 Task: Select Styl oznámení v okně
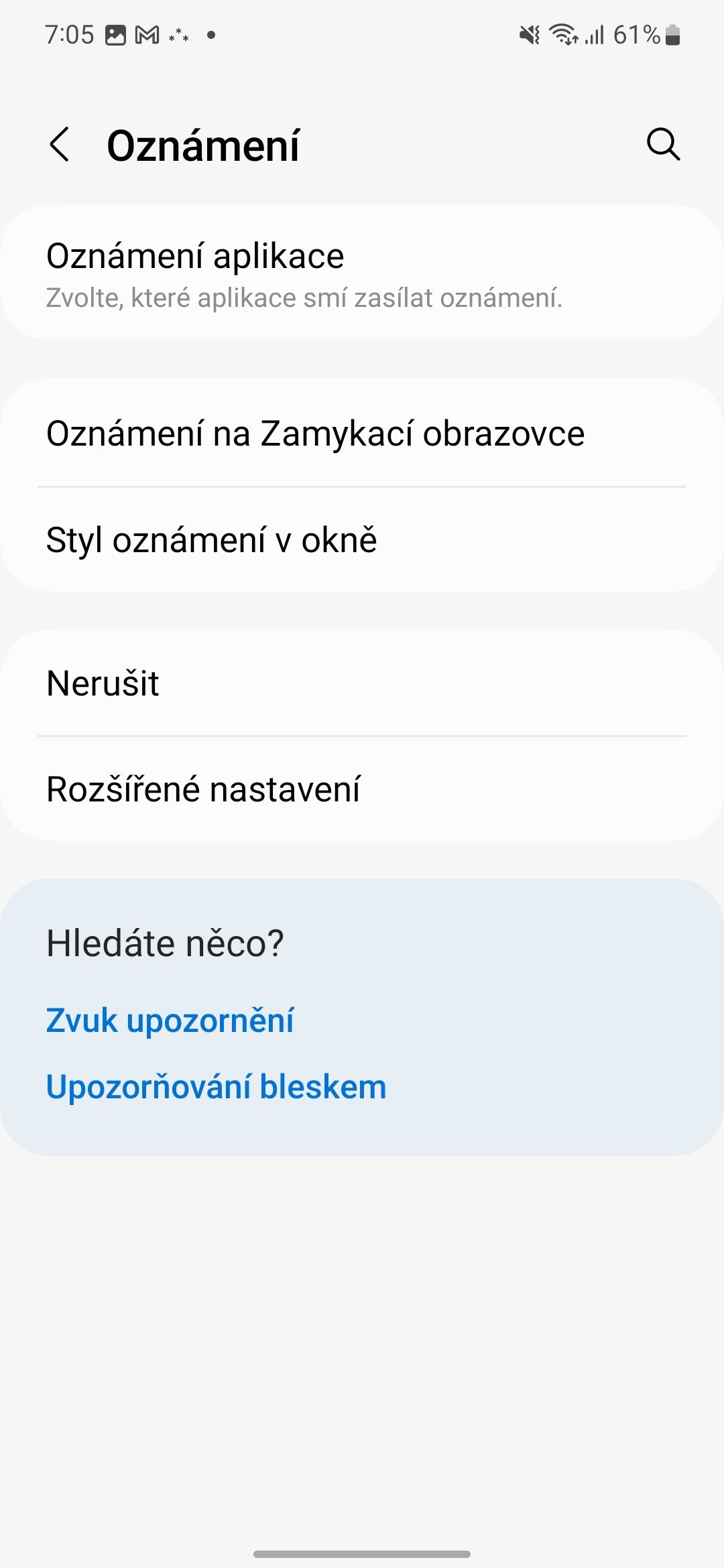click(x=362, y=540)
